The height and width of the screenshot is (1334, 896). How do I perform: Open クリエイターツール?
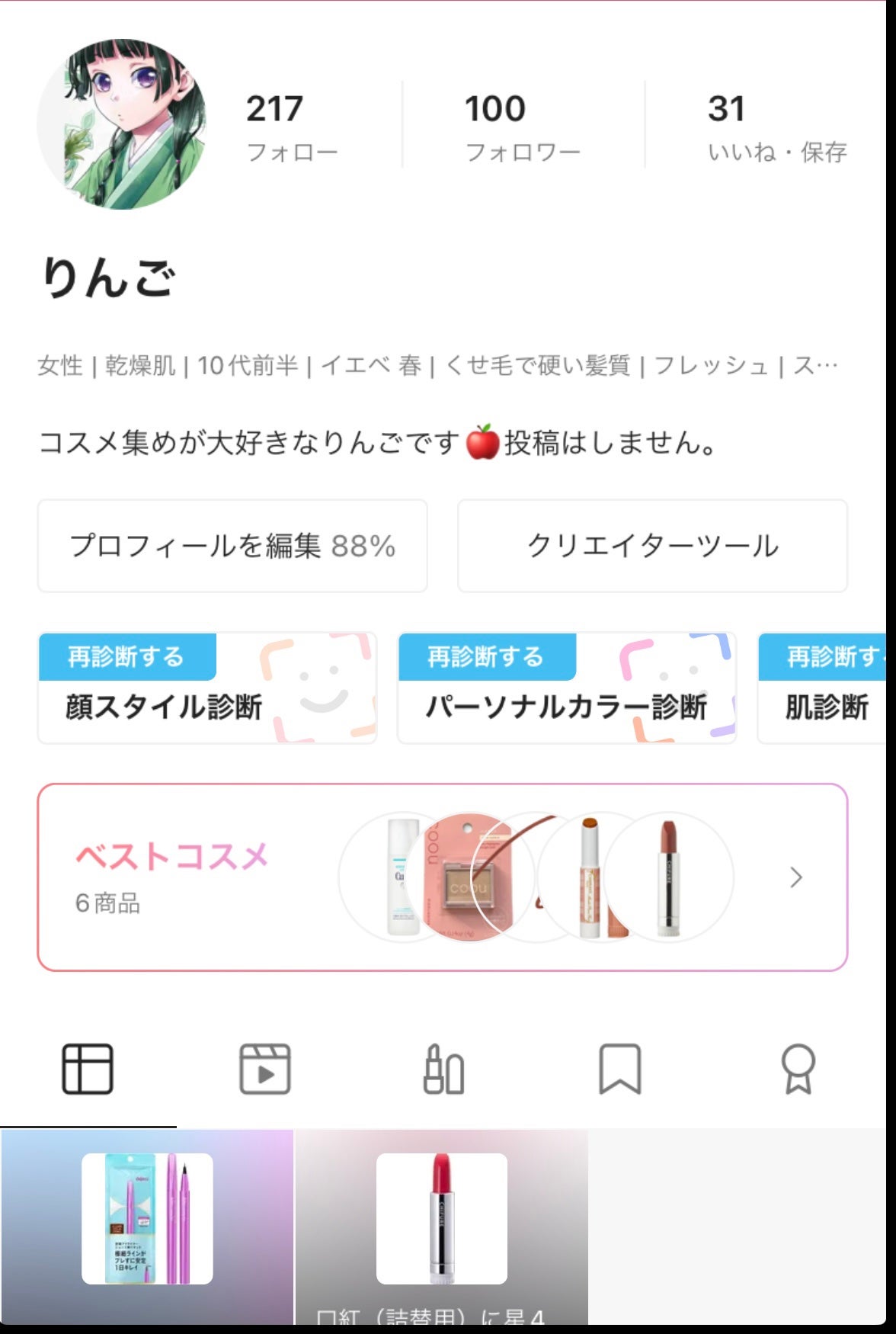(653, 544)
